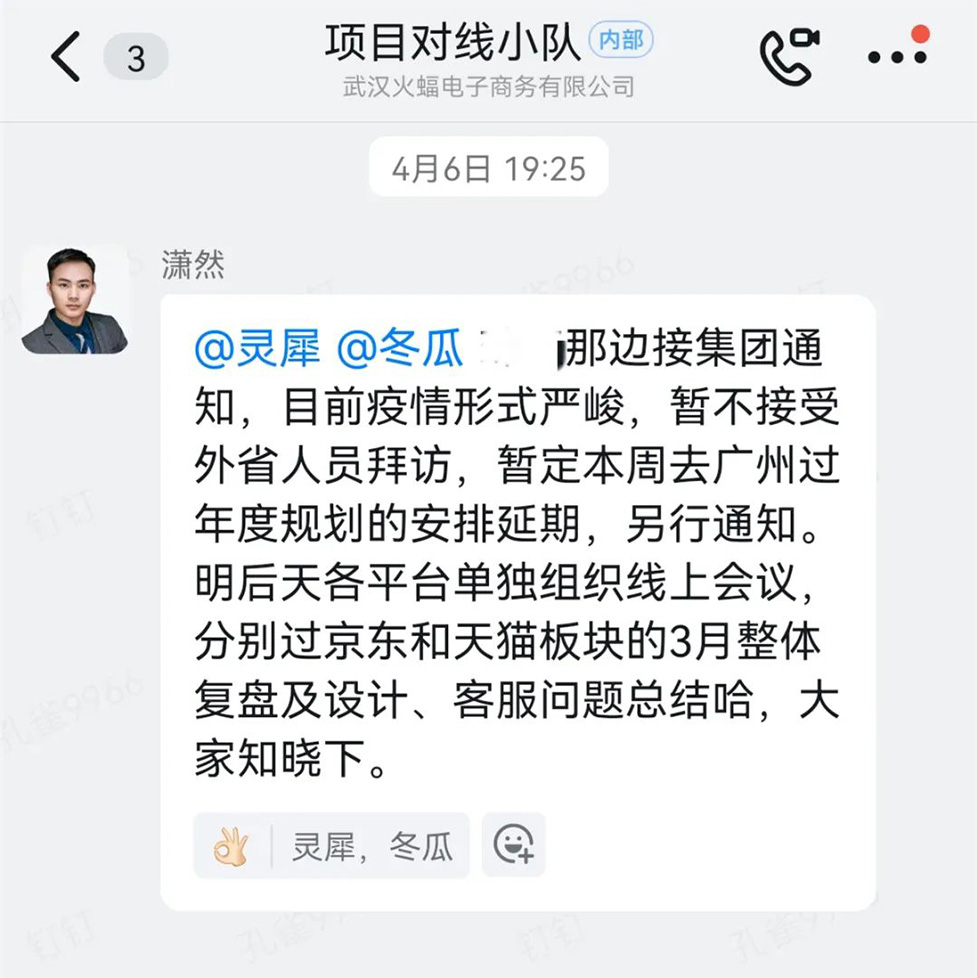Open 潇然's profile avatar
The height and width of the screenshot is (978, 977).
pyautogui.click(x=75, y=300)
